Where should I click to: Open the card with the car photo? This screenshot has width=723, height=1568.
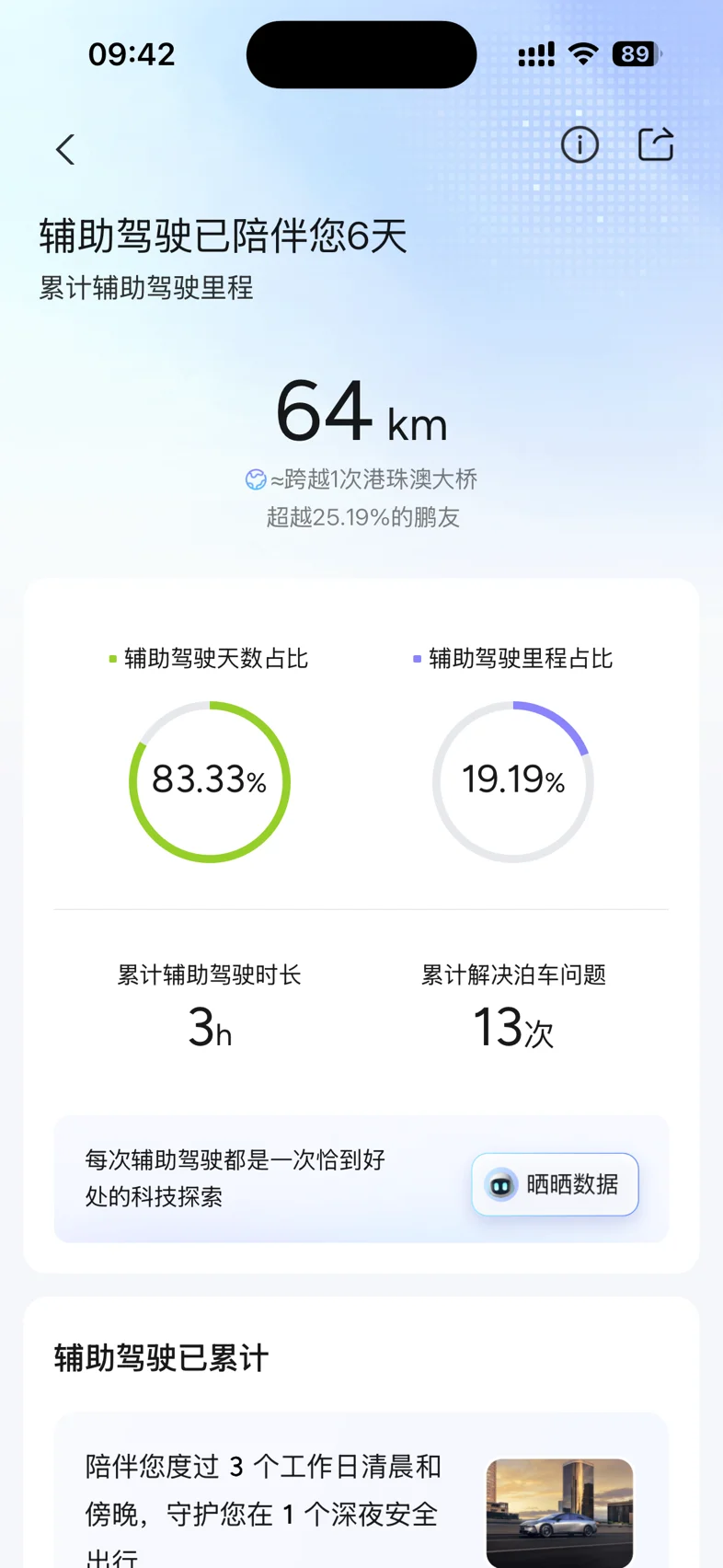361,1491
